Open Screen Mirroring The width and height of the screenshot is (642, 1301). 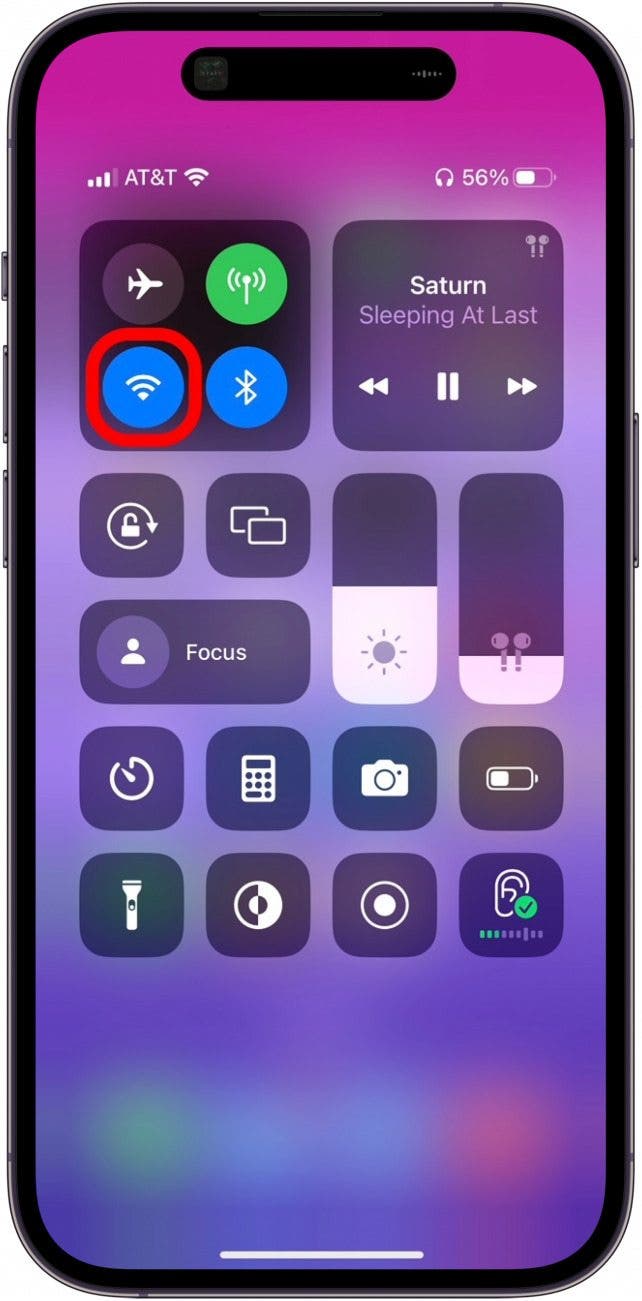click(258, 525)
